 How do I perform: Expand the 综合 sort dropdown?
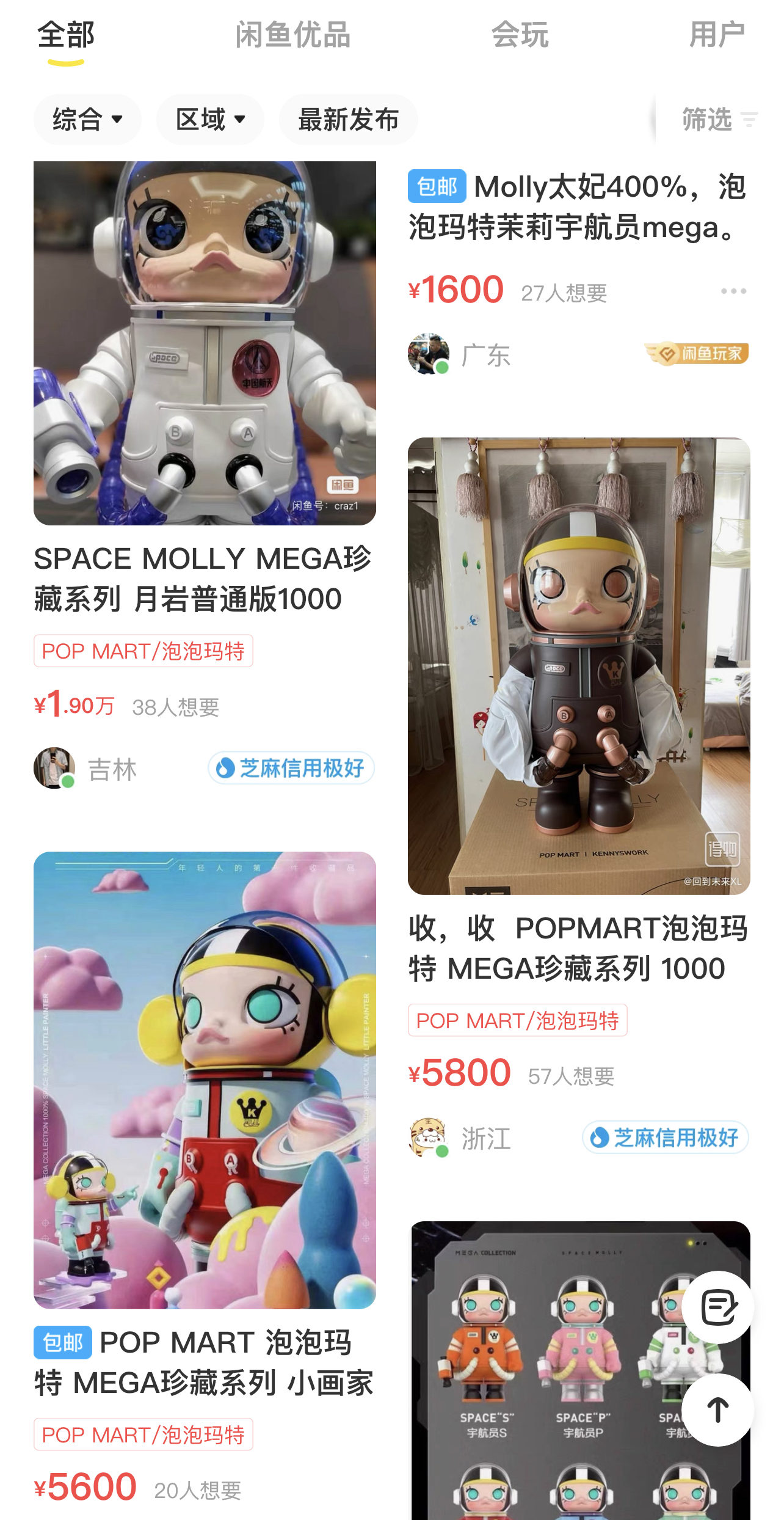pos(87,119)
